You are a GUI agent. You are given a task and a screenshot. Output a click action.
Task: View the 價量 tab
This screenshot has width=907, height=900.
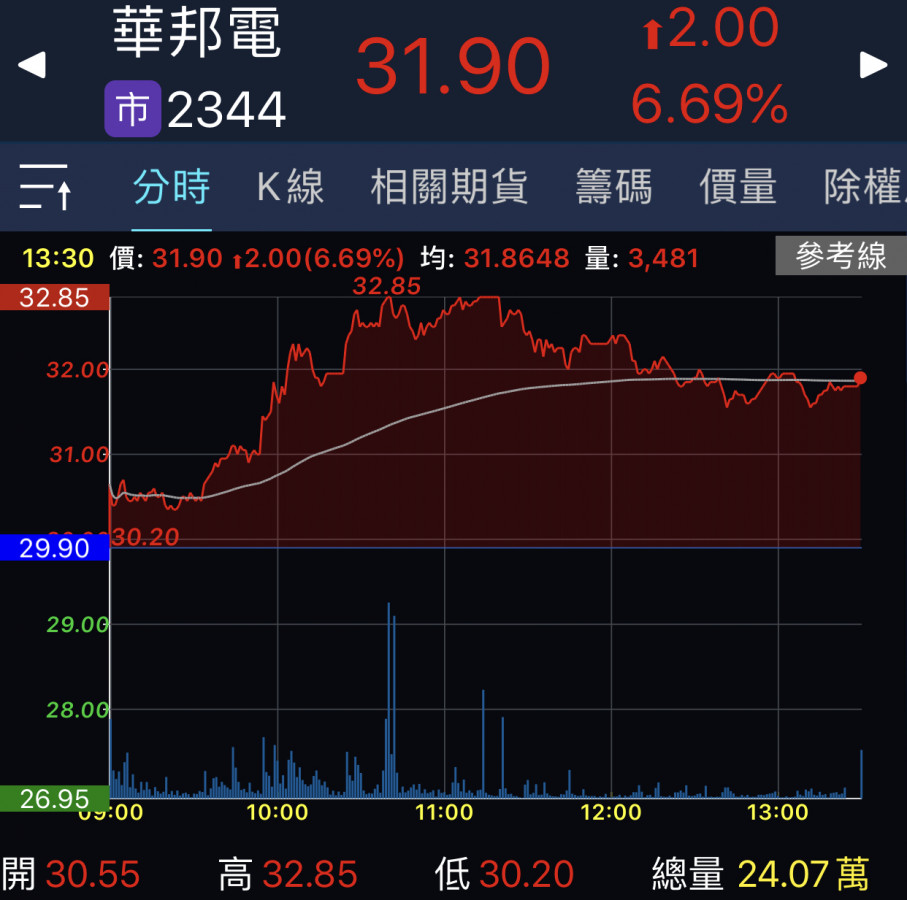[738, 187]
